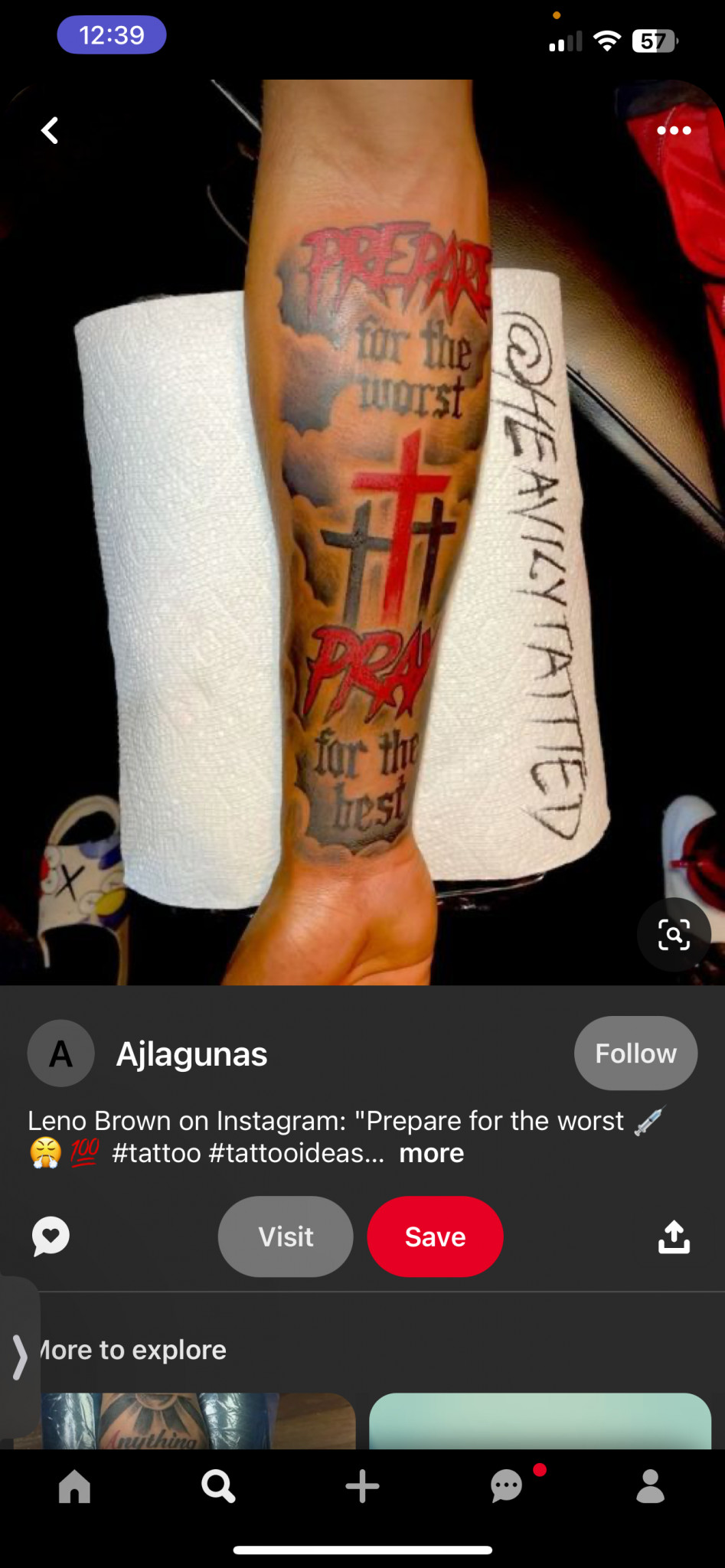React to the pin with heart icon
The height and width of the screenshot is (1568, 725).
coord(51,1236)
